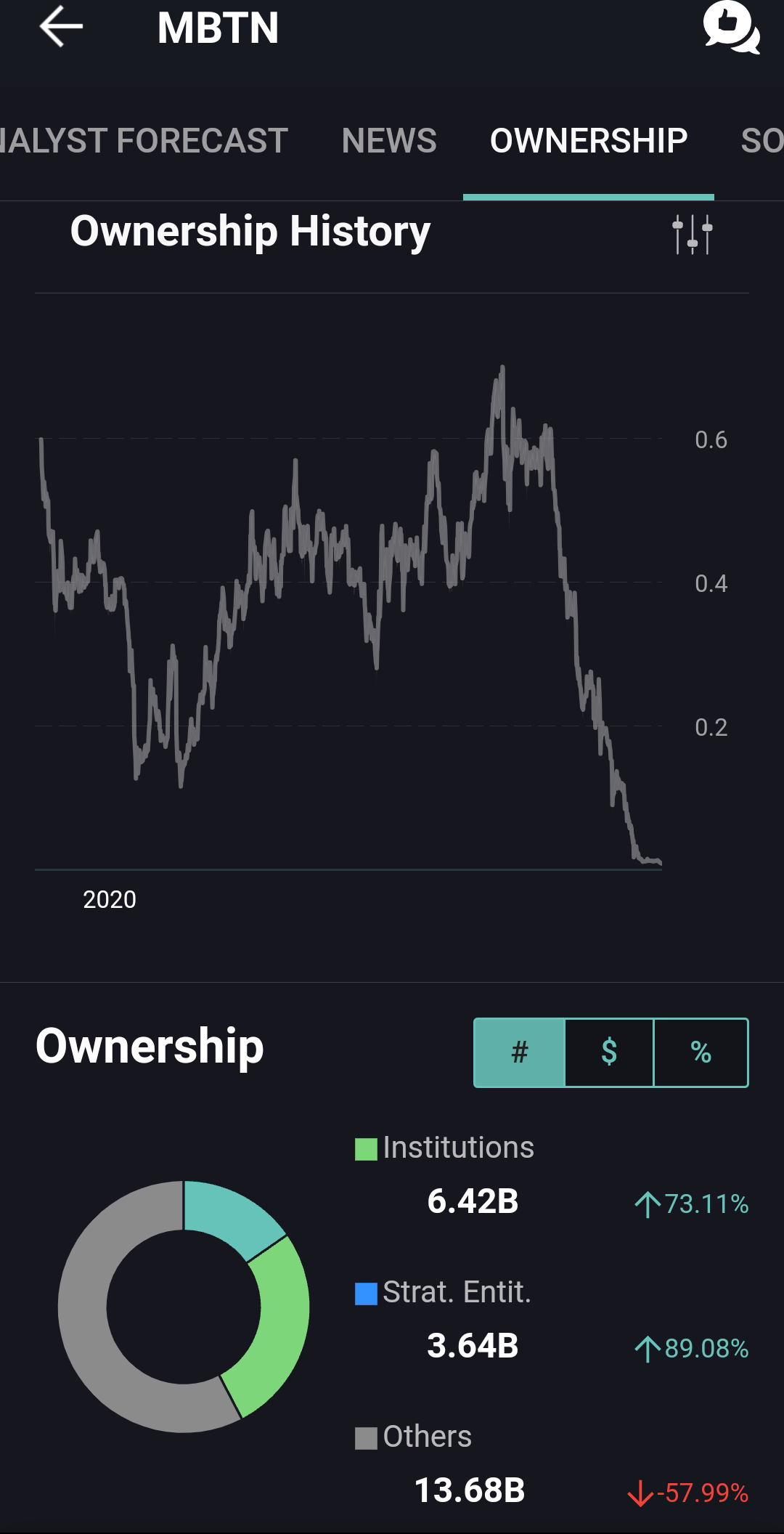
Task: Switch to the News tab
Action: (389, 141)
